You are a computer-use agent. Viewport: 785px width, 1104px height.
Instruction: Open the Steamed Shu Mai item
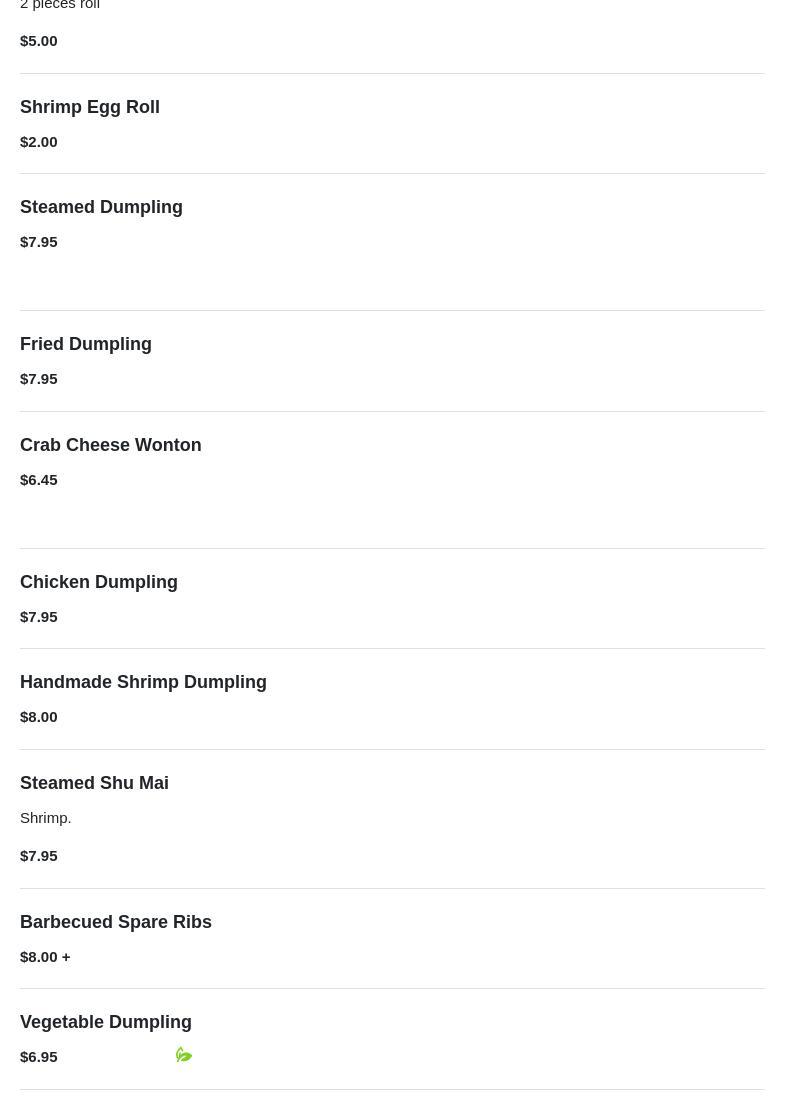point(94,783)
